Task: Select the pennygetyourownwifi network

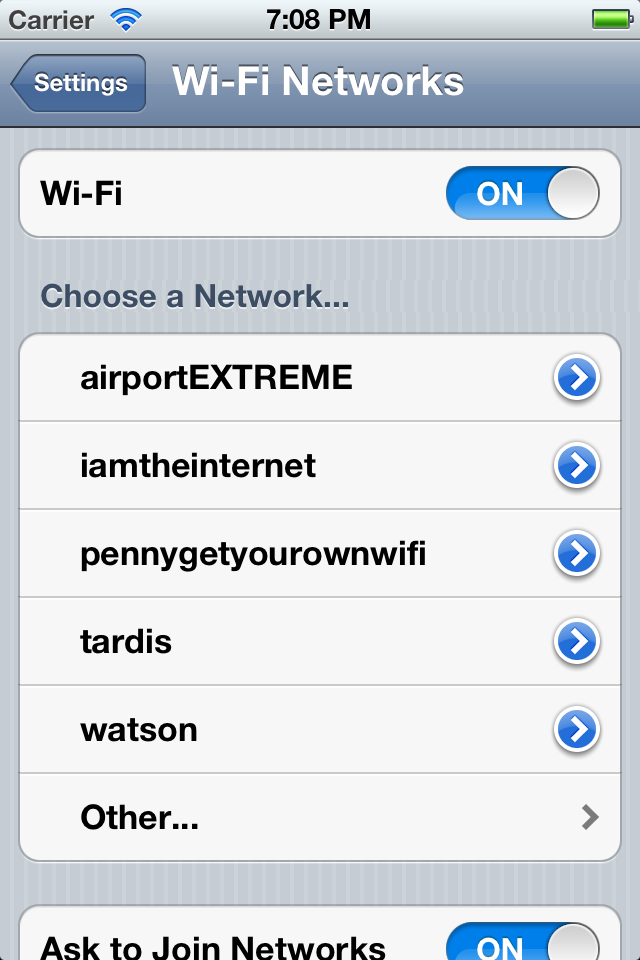Action: click(x=253, y=554)
